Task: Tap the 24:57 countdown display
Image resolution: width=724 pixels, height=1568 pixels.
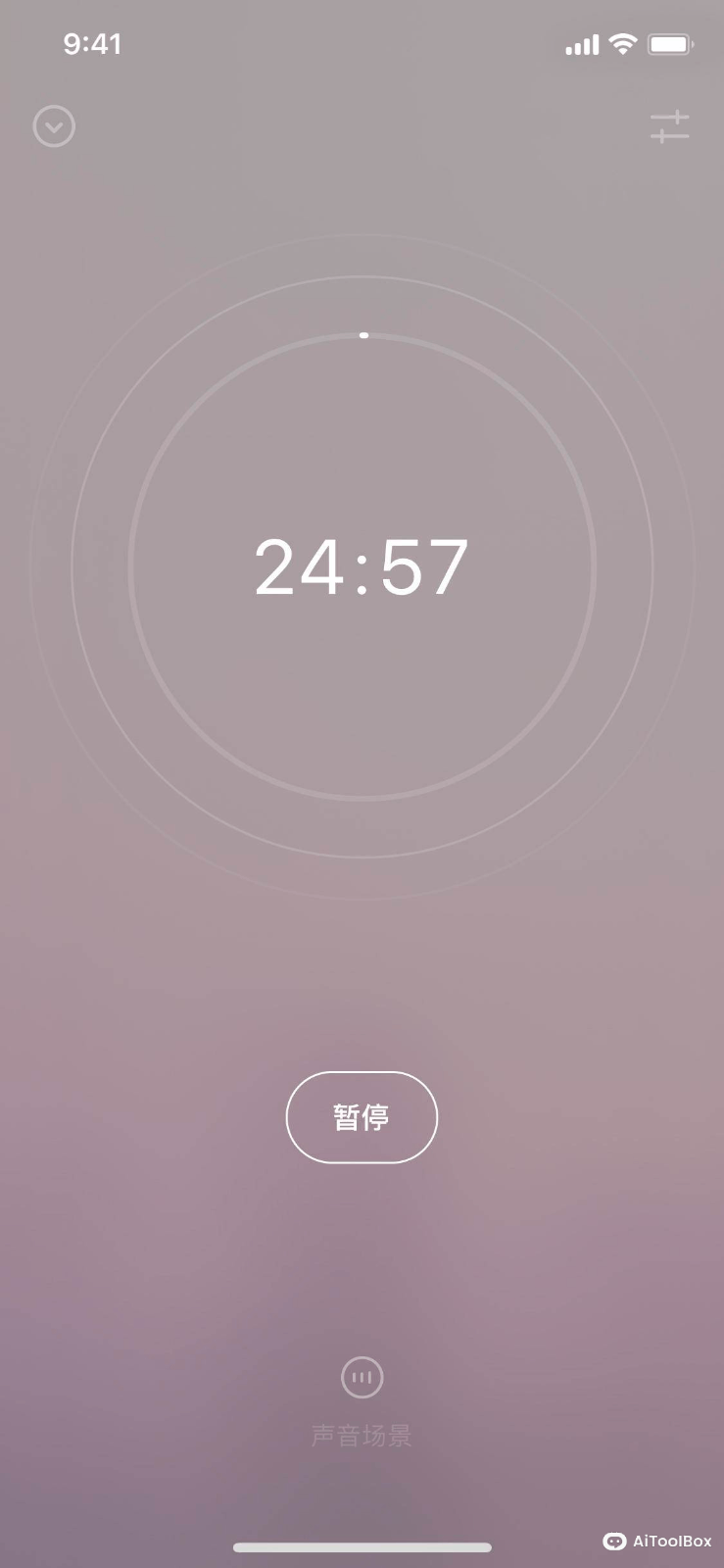Action: tap(362, 563)
